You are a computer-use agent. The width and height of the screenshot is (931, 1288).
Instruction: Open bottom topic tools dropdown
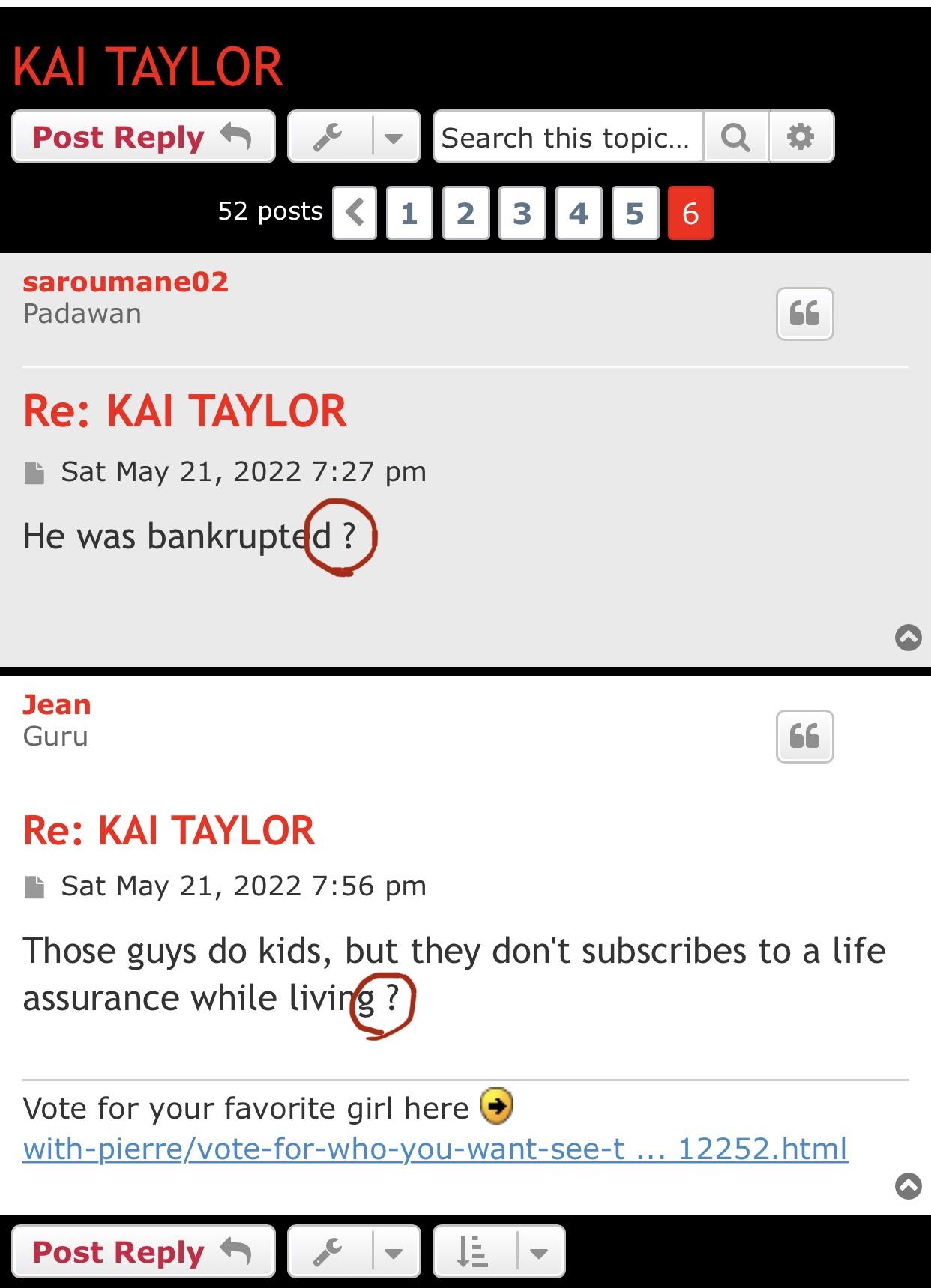click(x=354, y=1252)
